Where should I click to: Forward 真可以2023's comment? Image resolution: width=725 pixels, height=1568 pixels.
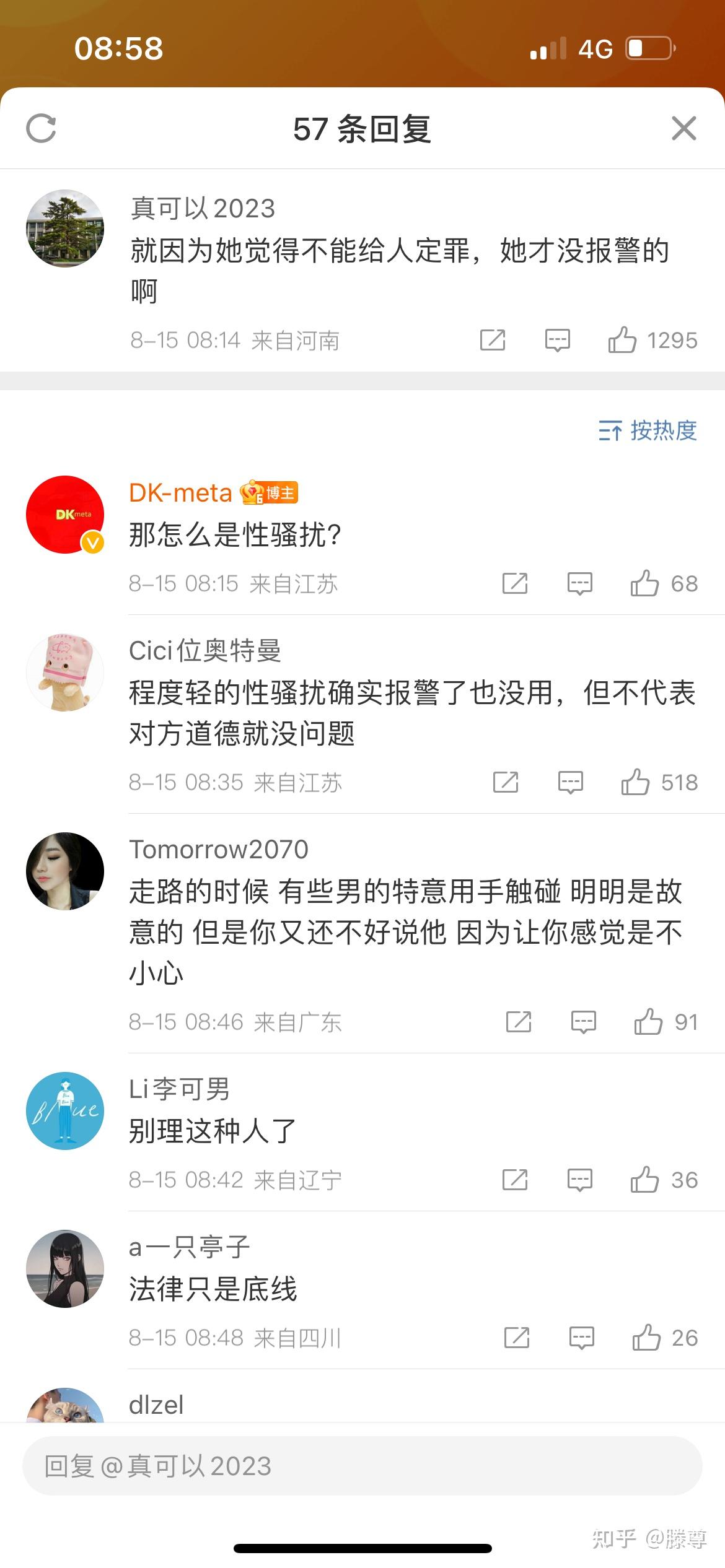[x=493, y=340]
